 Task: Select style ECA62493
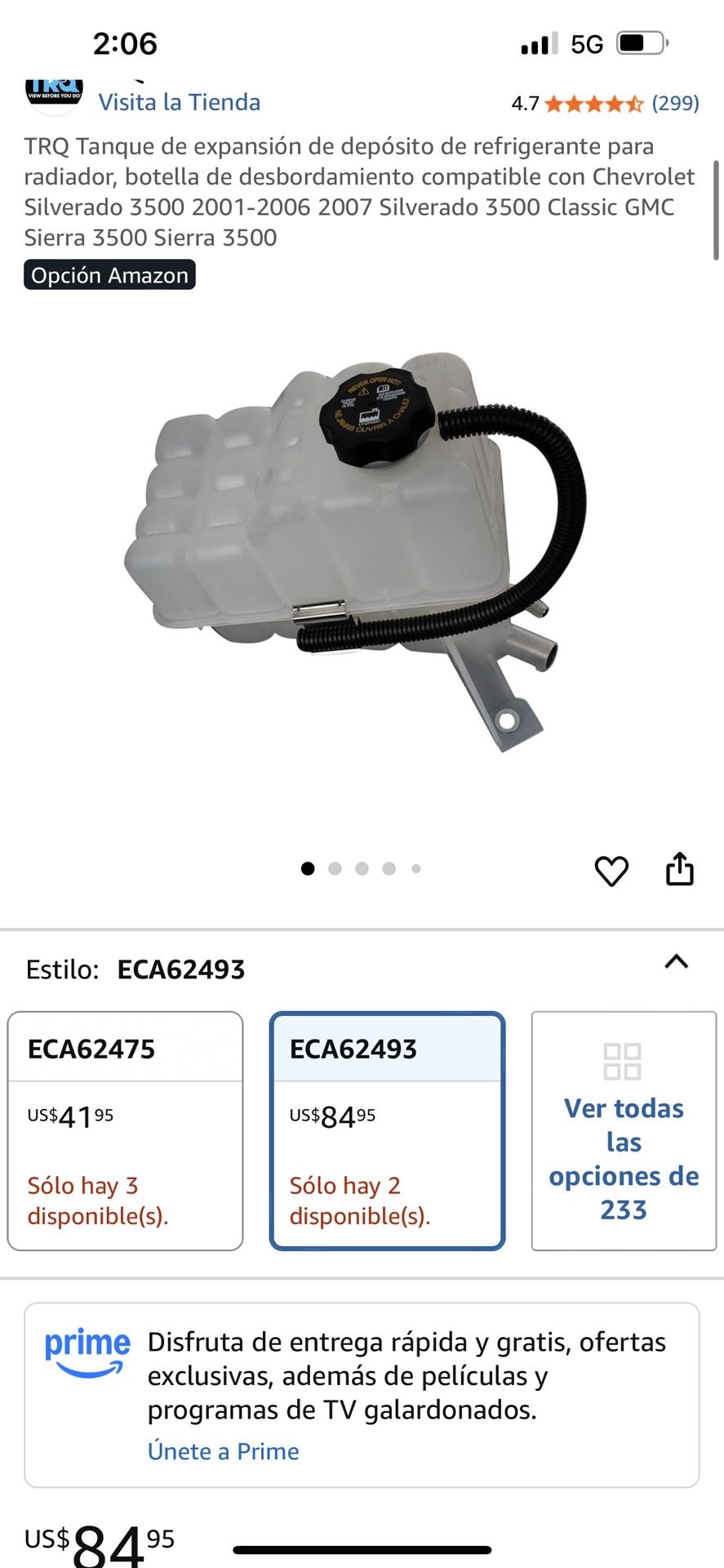coord(387,1130)
